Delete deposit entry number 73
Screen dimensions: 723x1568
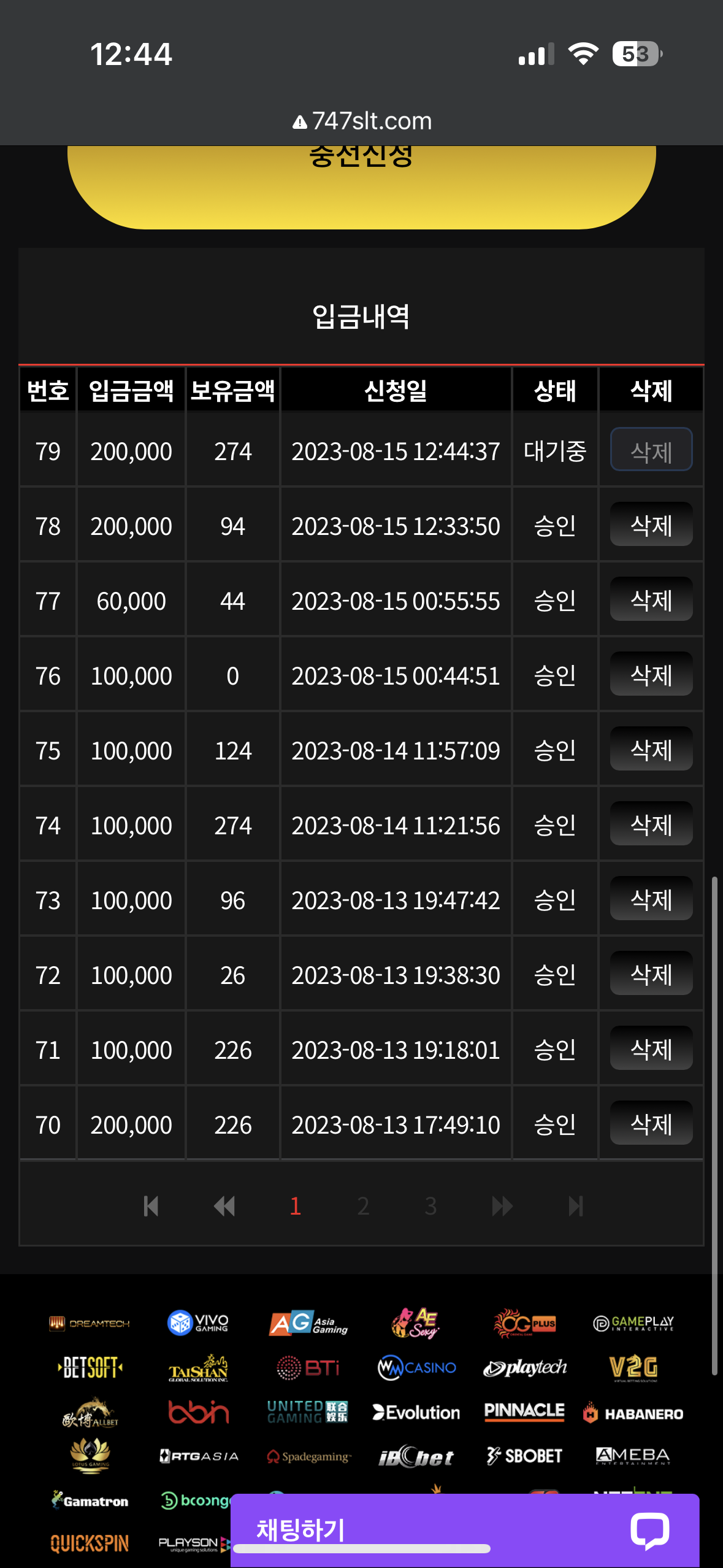tap(651, 899)
